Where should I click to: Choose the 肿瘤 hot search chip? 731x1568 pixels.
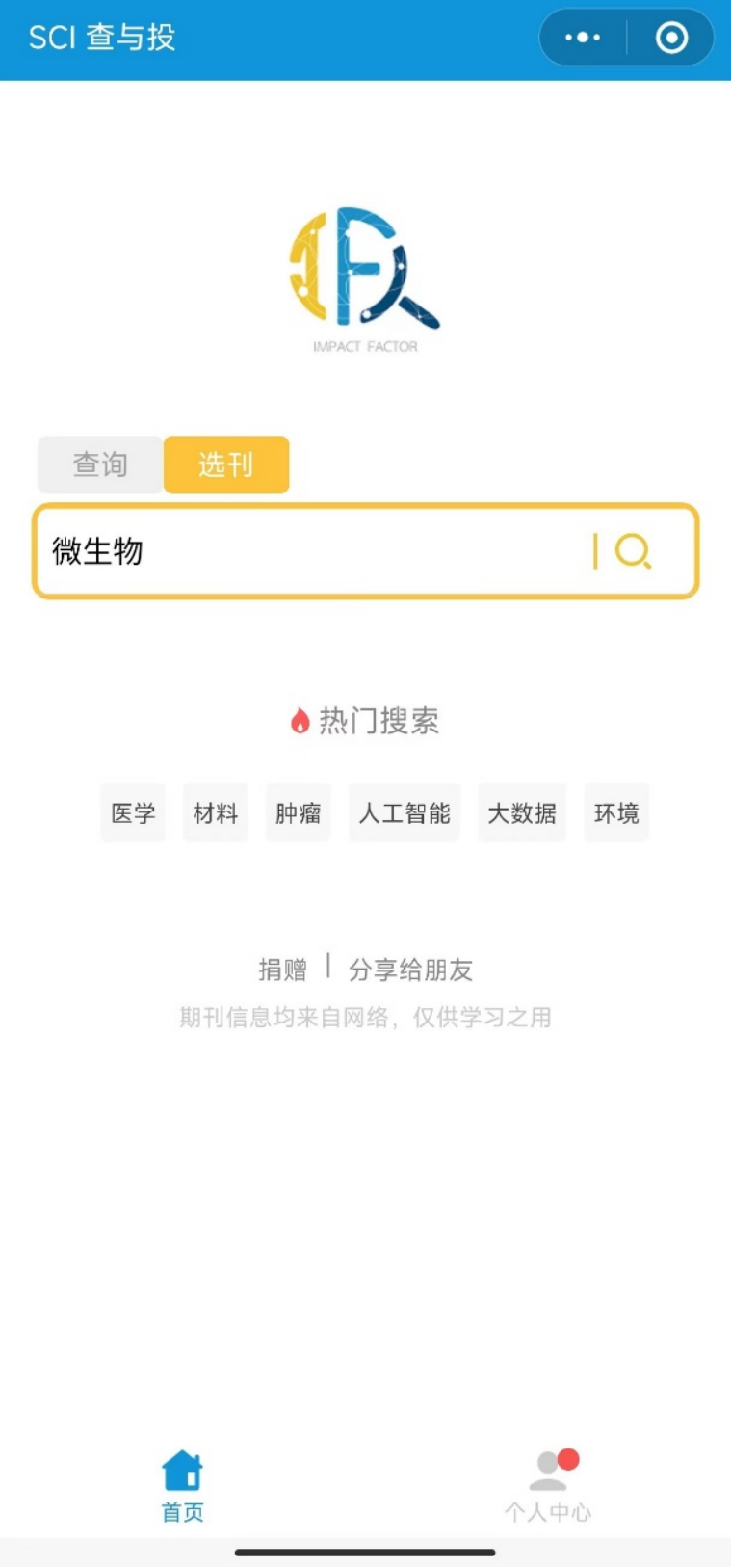[299, 813]
